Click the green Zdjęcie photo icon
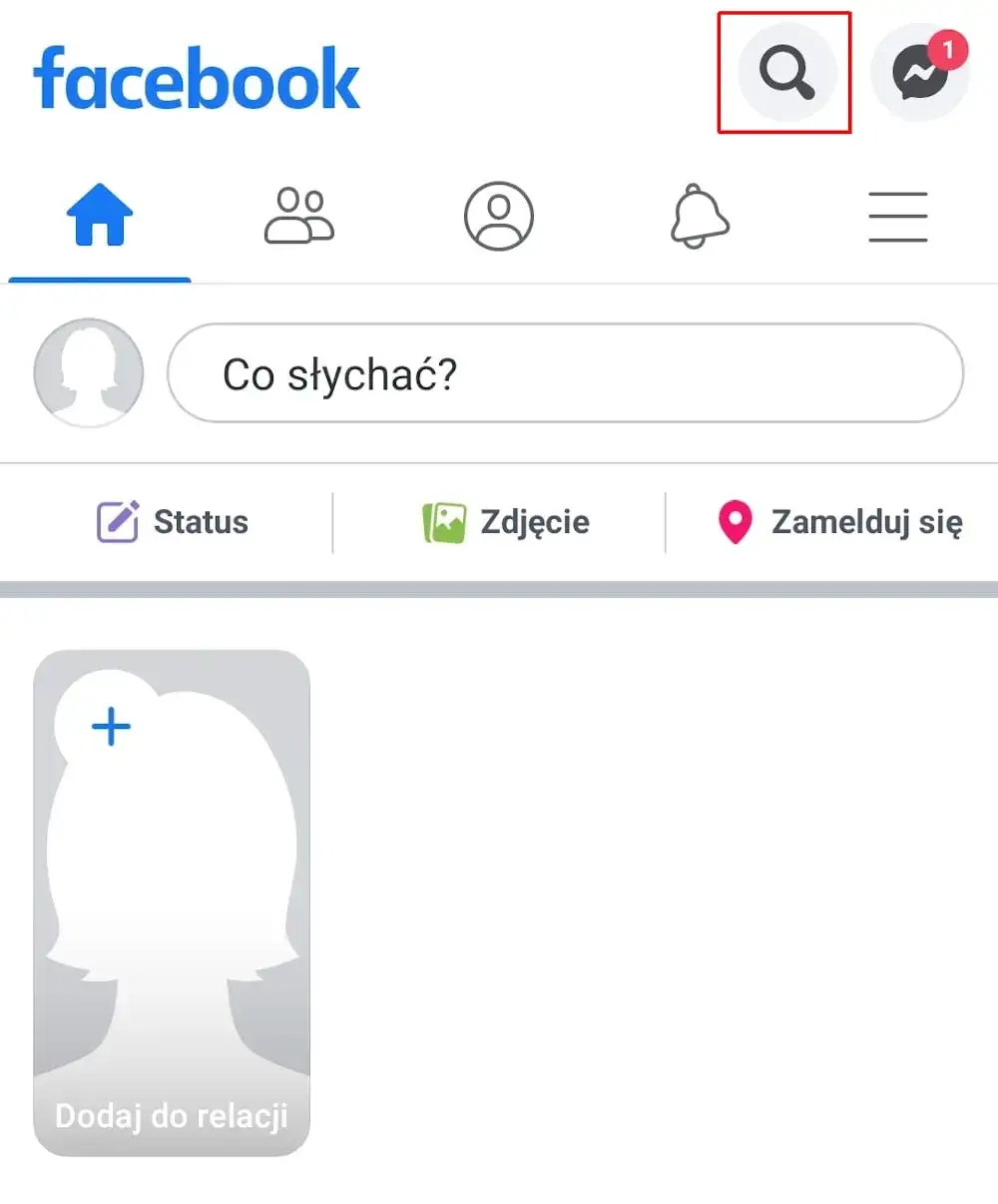998x1204 pixels. tap(448, 521)
